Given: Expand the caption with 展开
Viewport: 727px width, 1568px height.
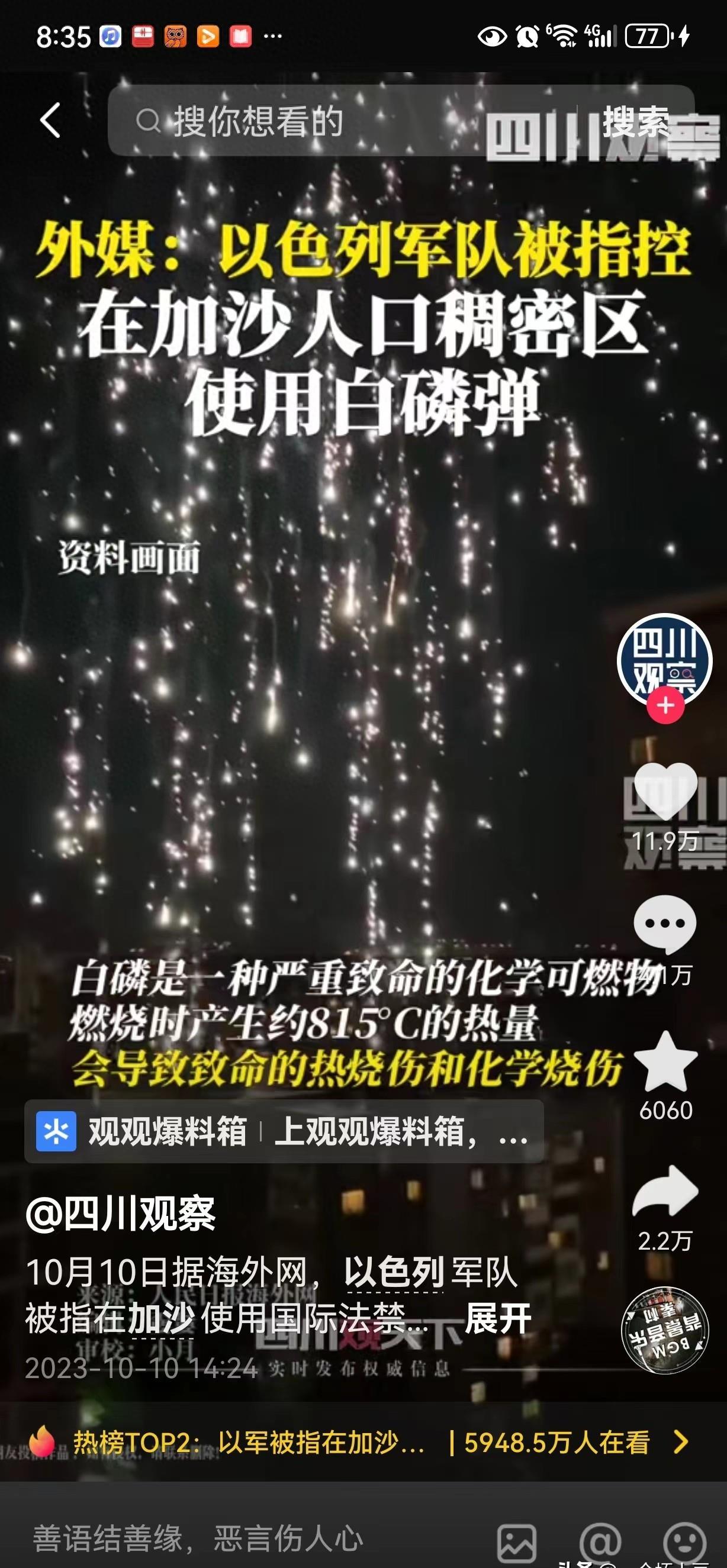Looking at the screenshot, I should click(x=498, y=1318).
